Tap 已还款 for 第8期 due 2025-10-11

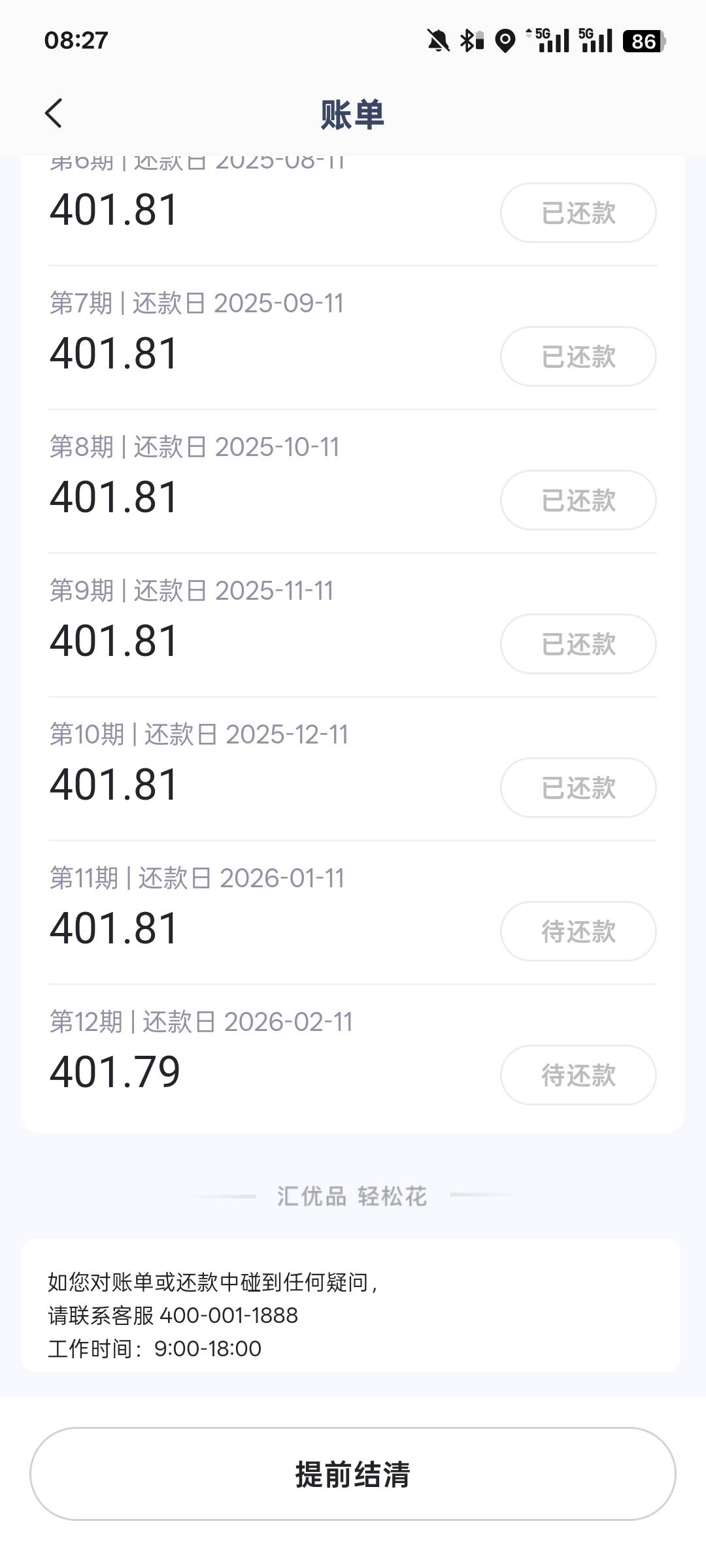point(579,500)
